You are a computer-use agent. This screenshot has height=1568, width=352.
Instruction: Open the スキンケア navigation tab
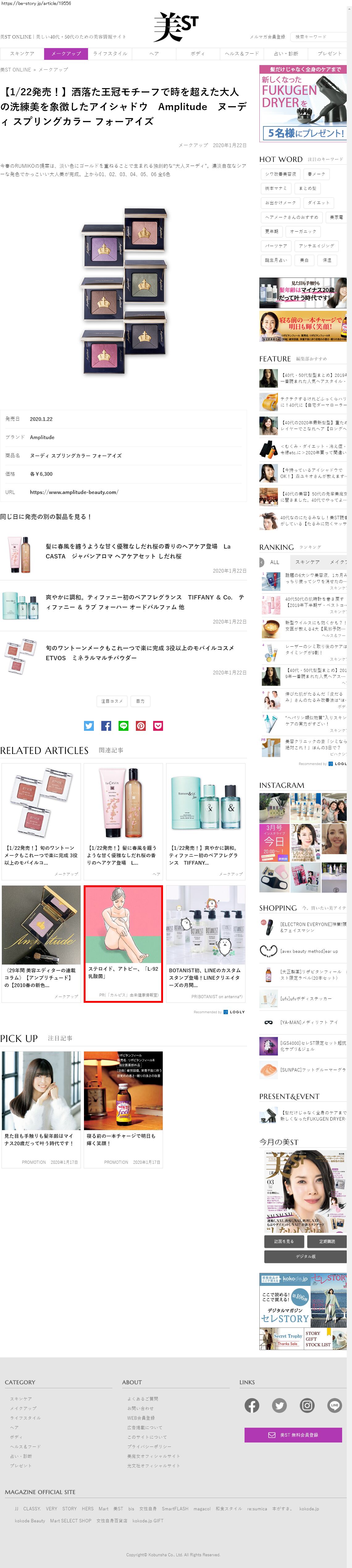click(x=22, y=54)
